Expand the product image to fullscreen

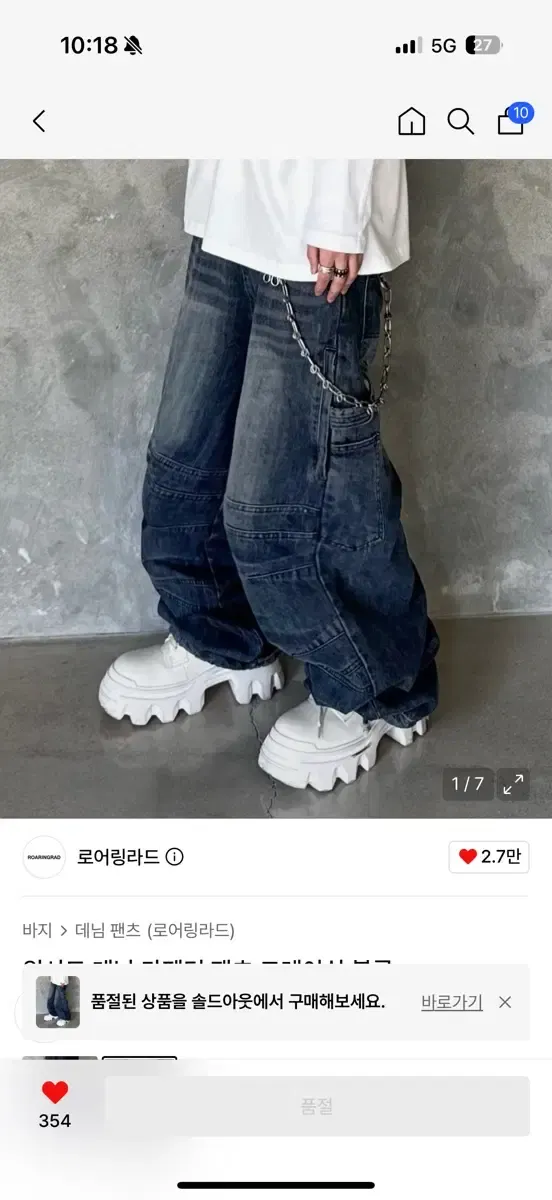[514, 784]
